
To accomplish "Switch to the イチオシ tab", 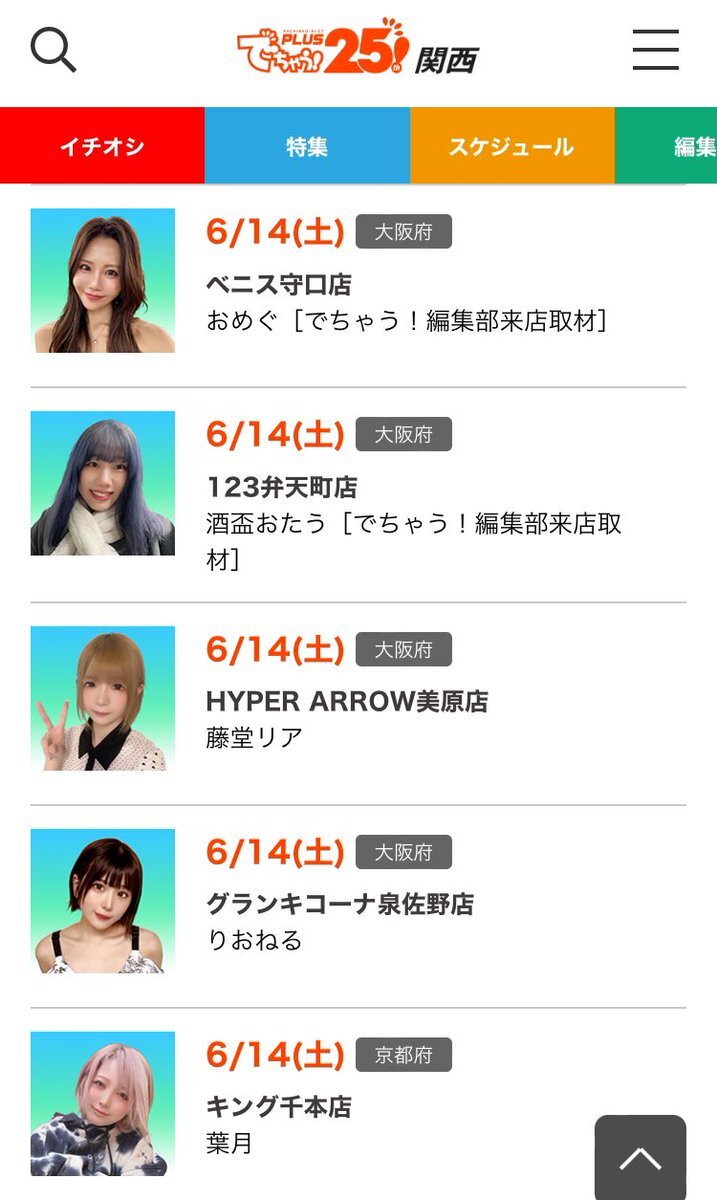I will tap(102, 146).
